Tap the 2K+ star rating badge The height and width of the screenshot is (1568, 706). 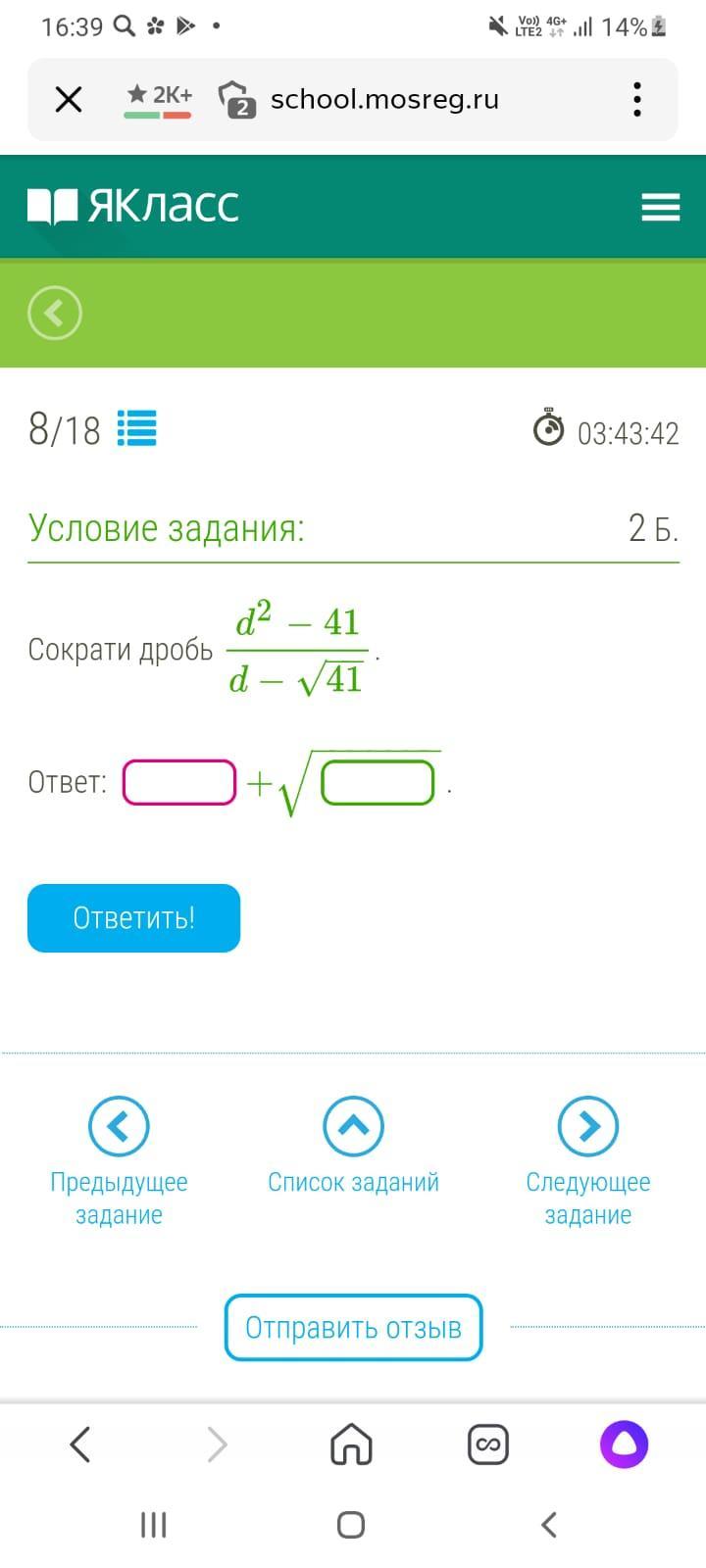[x=158, y=99]
